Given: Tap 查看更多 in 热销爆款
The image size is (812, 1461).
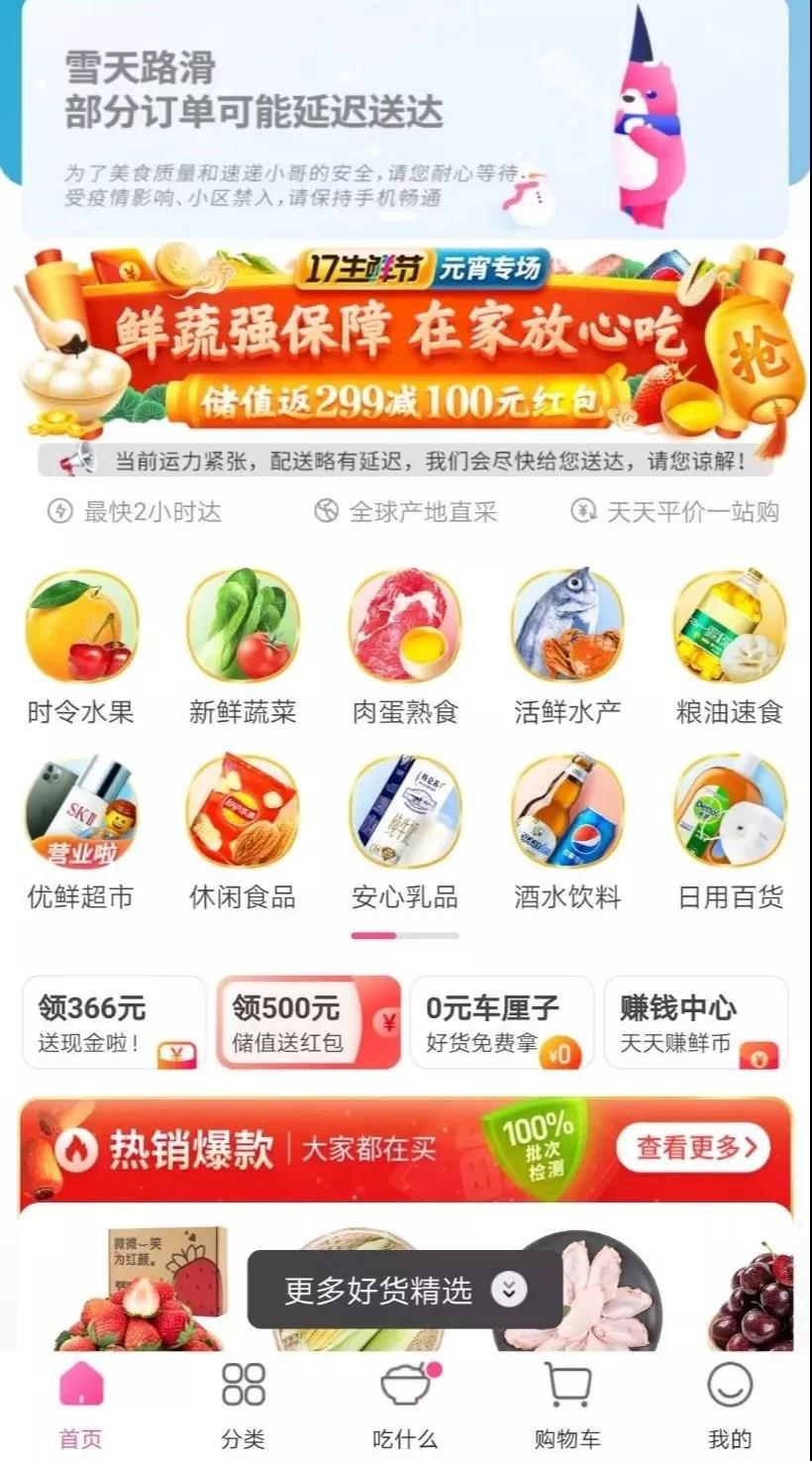Looking at the screenshot, I should coord(693,1148).
